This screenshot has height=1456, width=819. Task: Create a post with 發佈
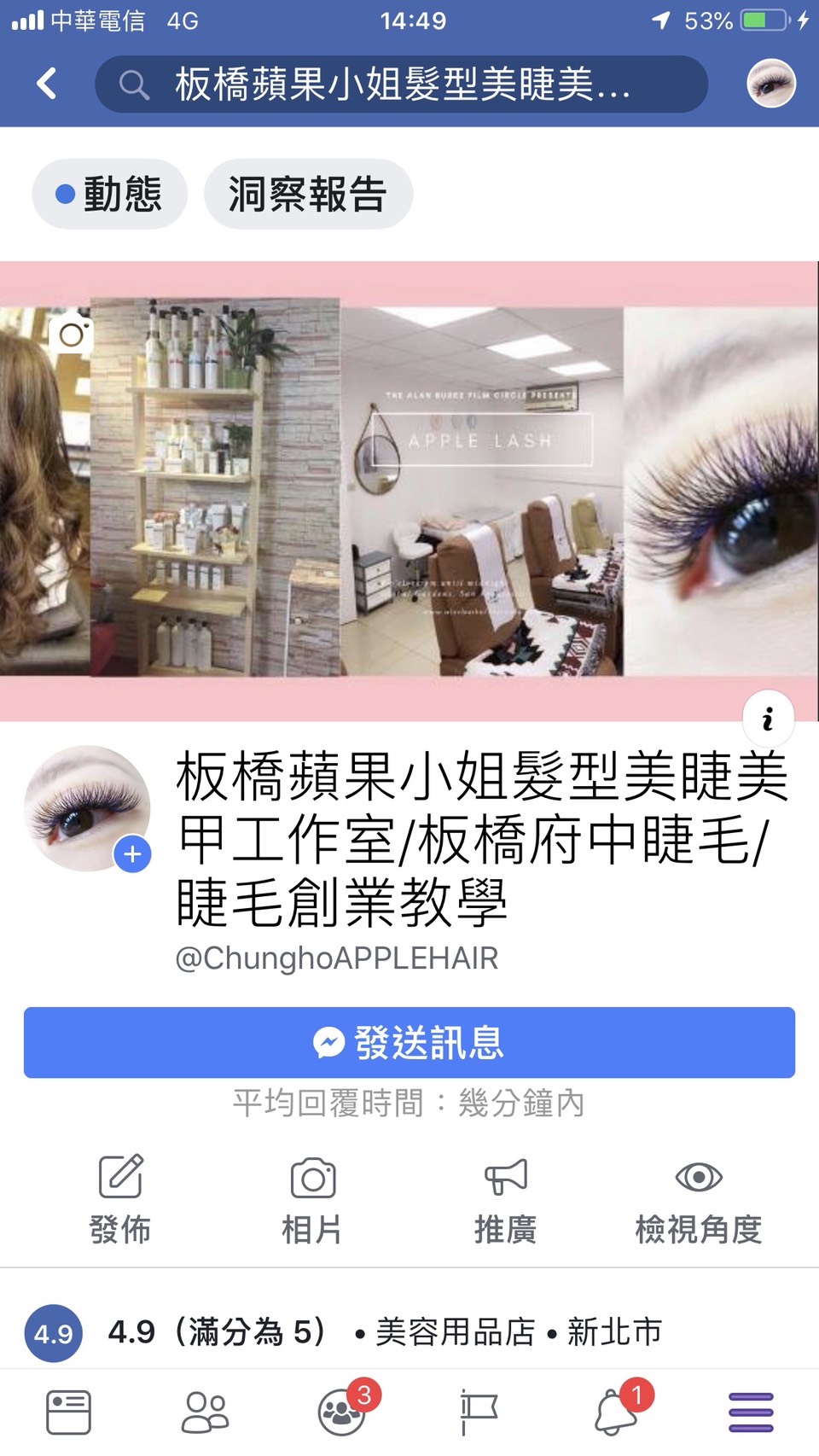pos(120,1198)
